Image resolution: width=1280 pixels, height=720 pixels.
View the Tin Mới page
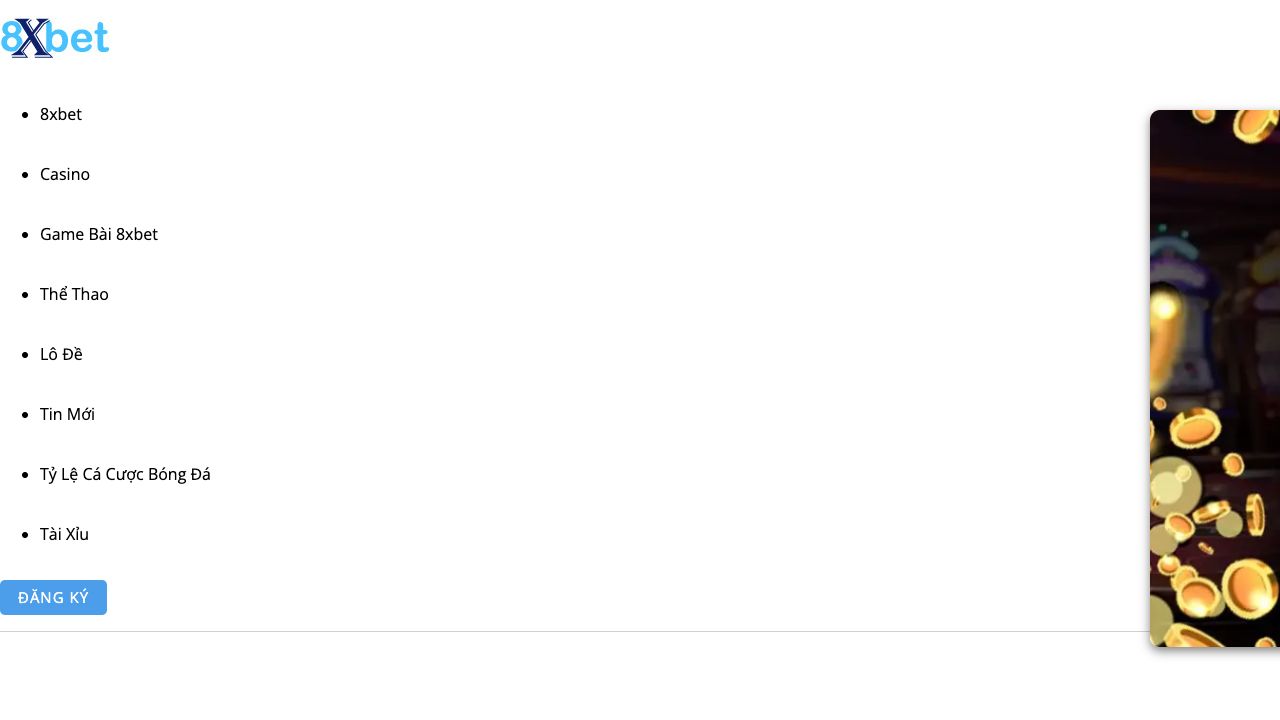coord(67,414)
